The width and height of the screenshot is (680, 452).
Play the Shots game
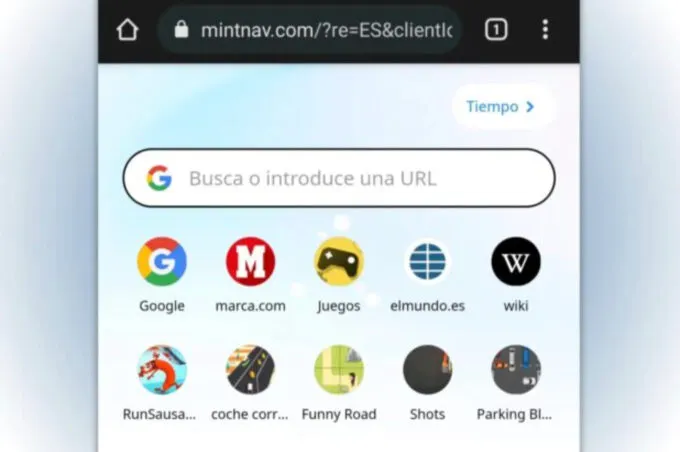point(427,371)
